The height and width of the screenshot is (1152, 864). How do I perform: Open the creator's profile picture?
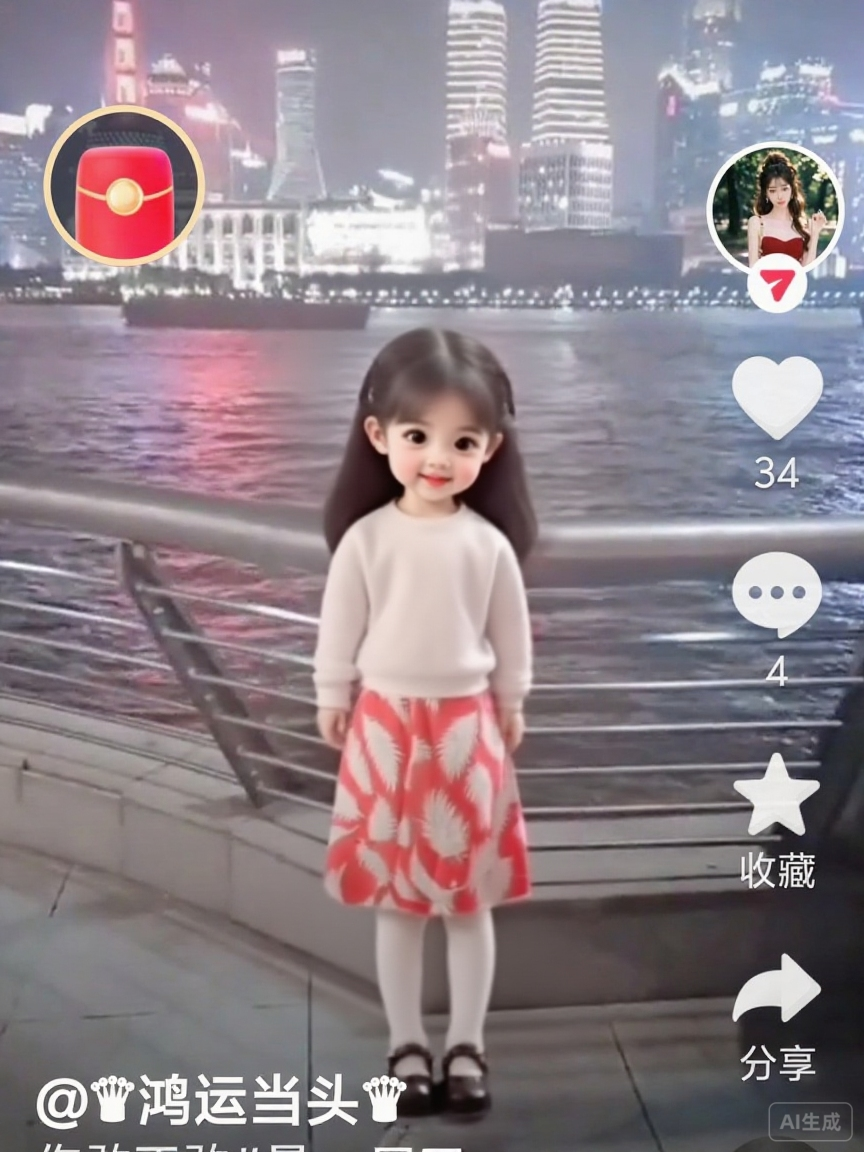(x=776, y=206)
